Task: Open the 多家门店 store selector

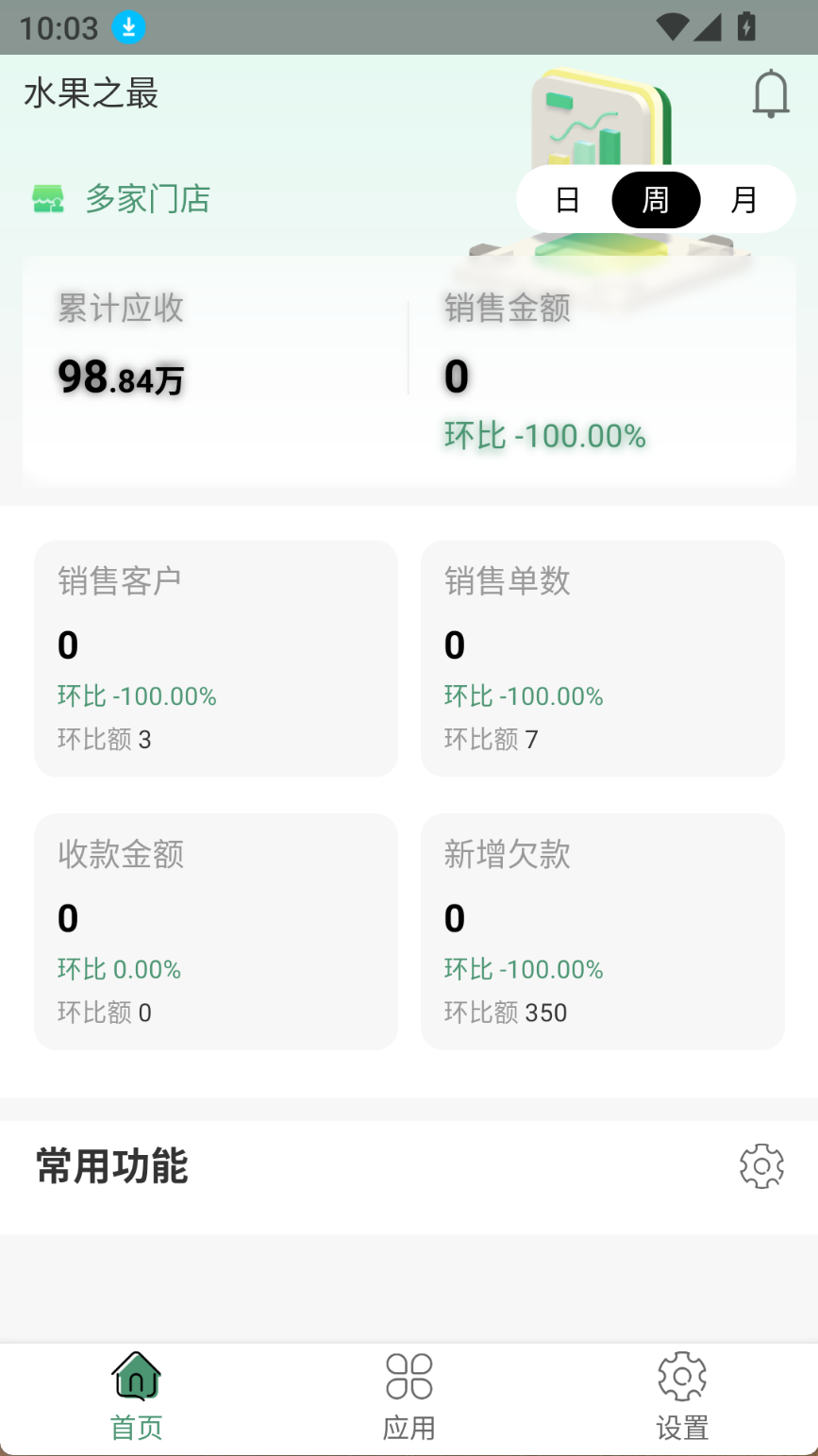Action: point(121,199)
